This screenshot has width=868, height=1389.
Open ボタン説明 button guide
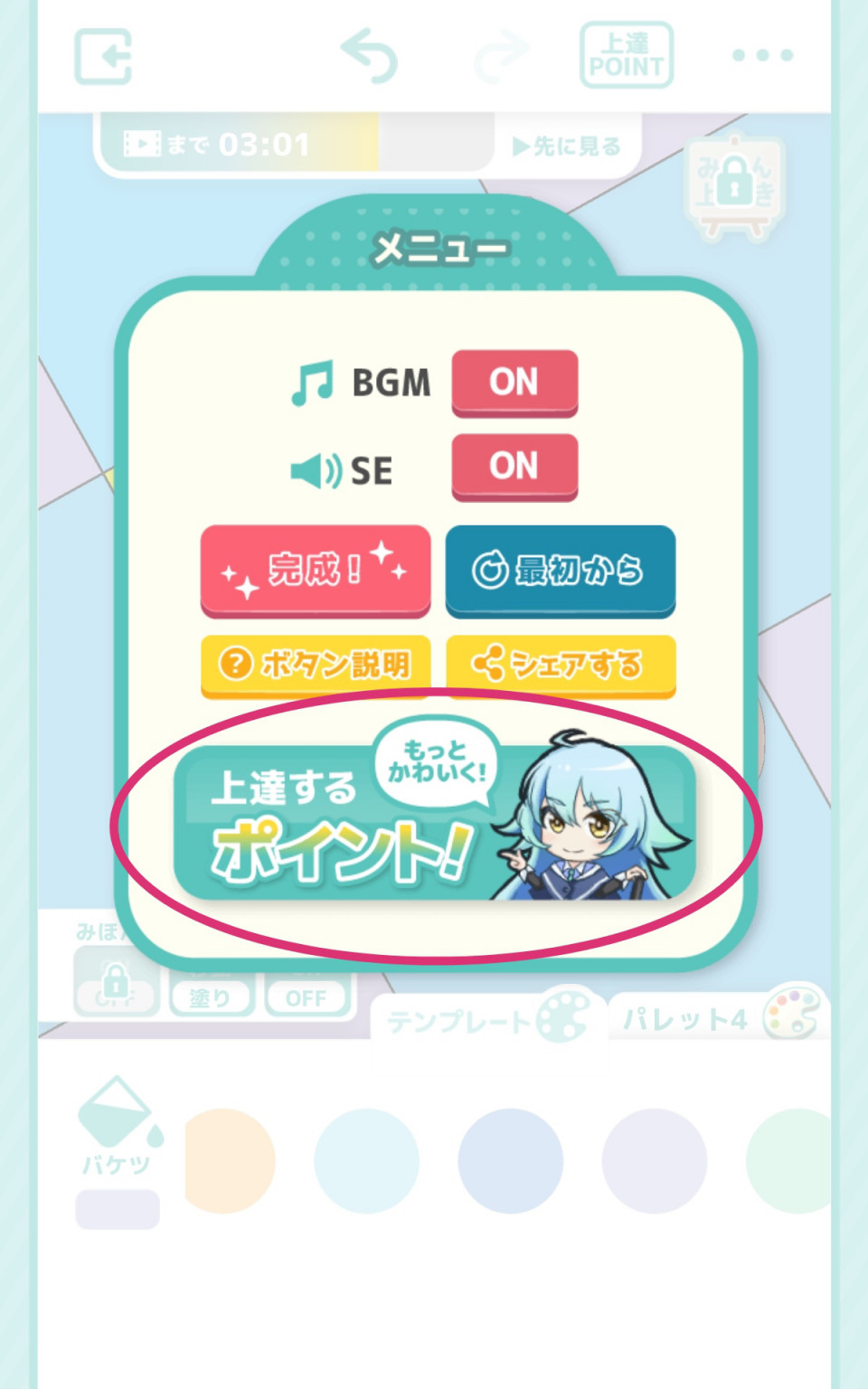click(x=316, y=665)
